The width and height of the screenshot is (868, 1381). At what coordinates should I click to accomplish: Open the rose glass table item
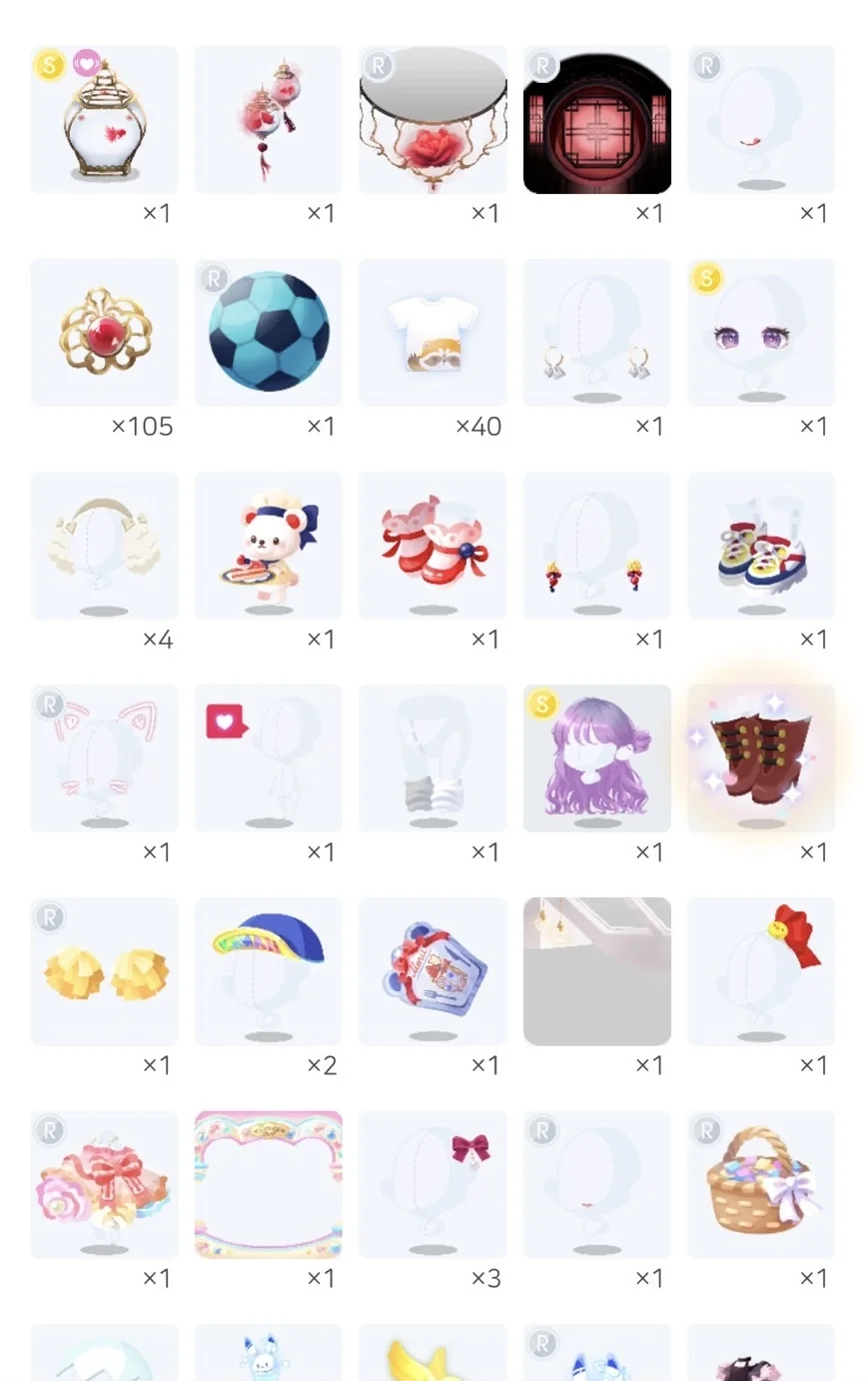click(432, 120)
